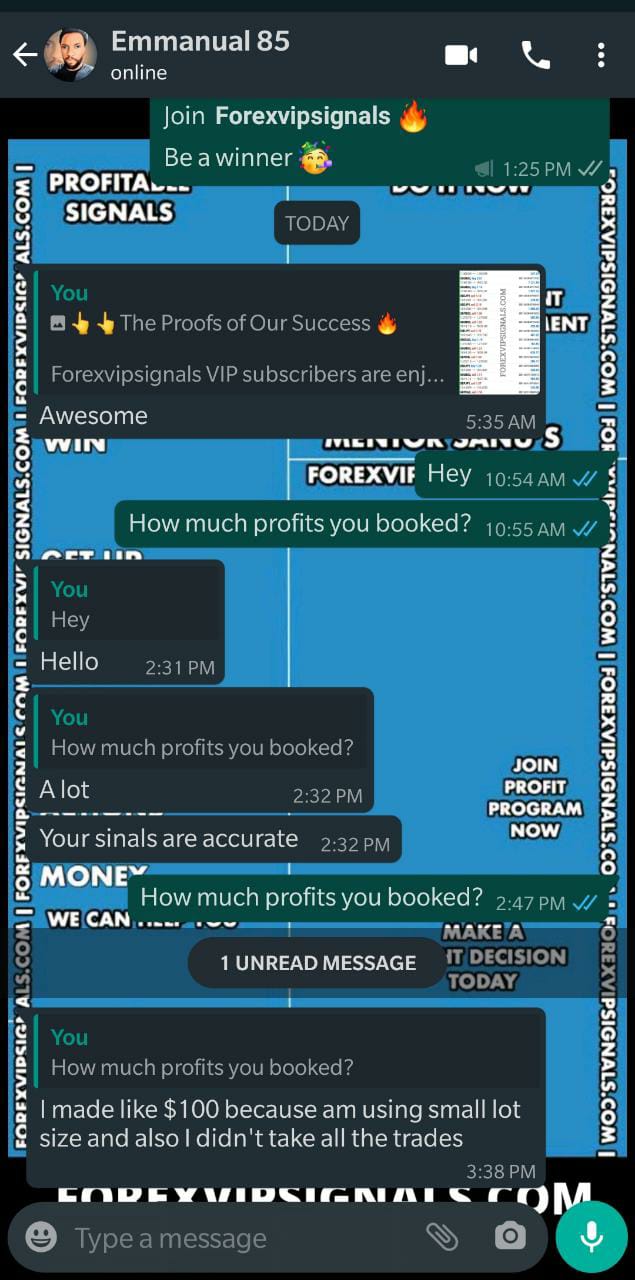
Task: Tap the voice message microphone button
Action: [591, 1237]
